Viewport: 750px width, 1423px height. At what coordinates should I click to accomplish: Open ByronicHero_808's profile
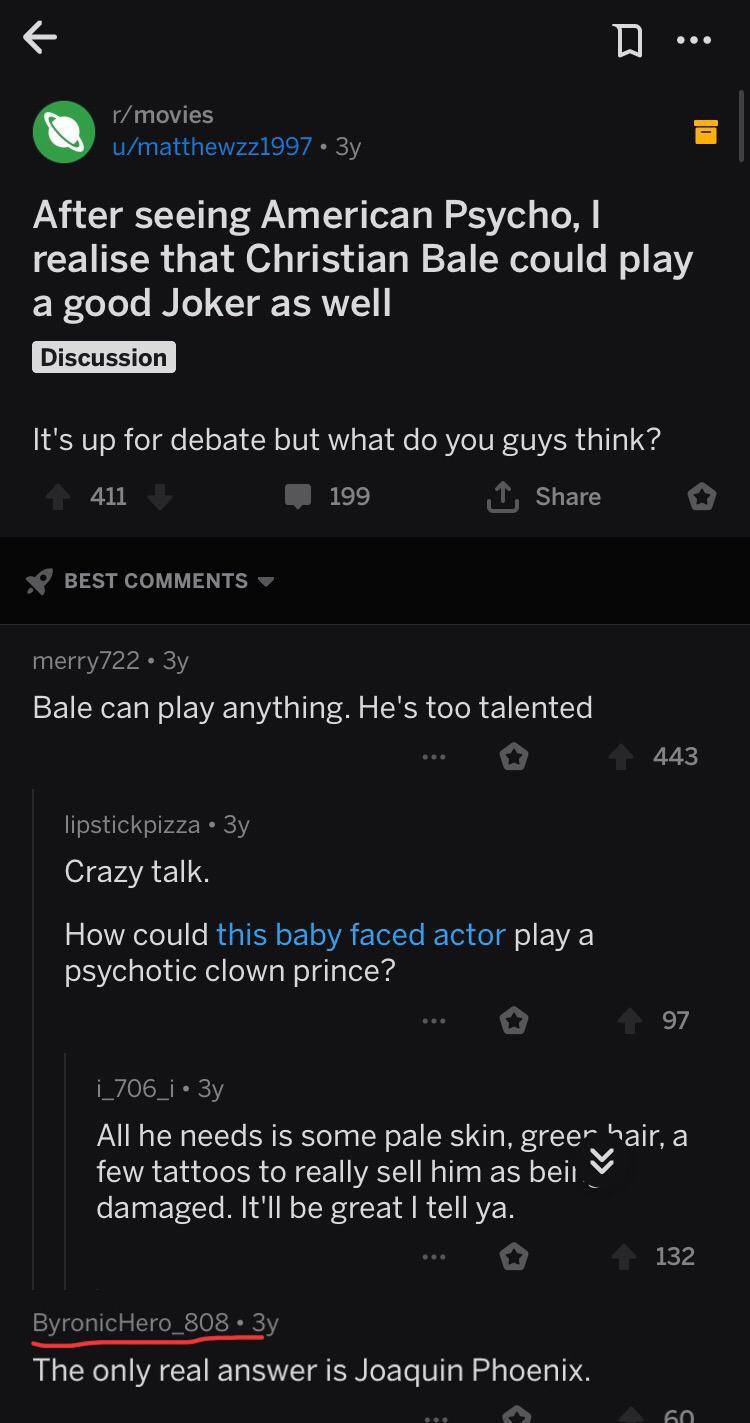pyautogui.click(x=131, y=1322)
